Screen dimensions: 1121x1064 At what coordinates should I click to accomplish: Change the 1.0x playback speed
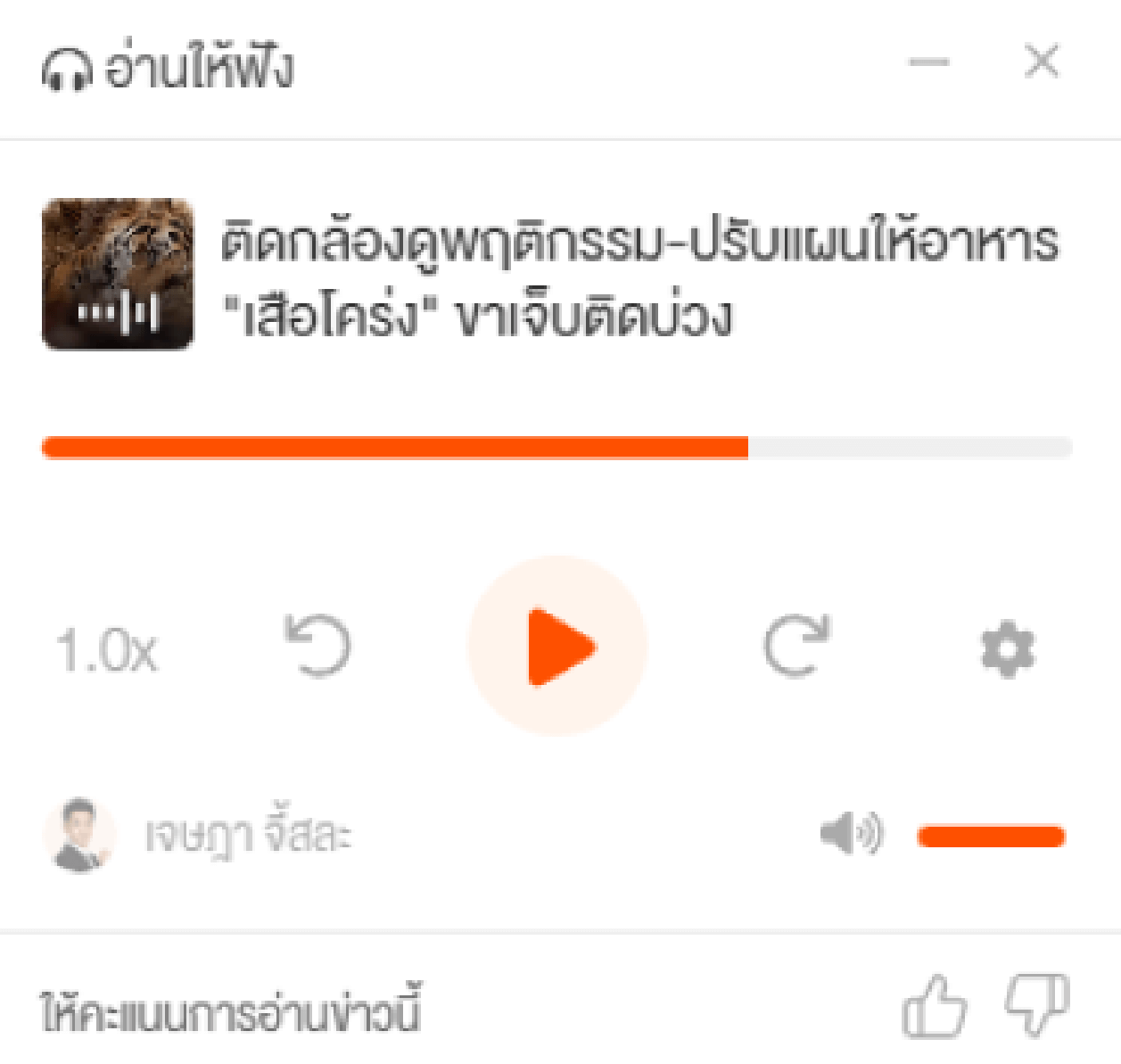point(106,650)
